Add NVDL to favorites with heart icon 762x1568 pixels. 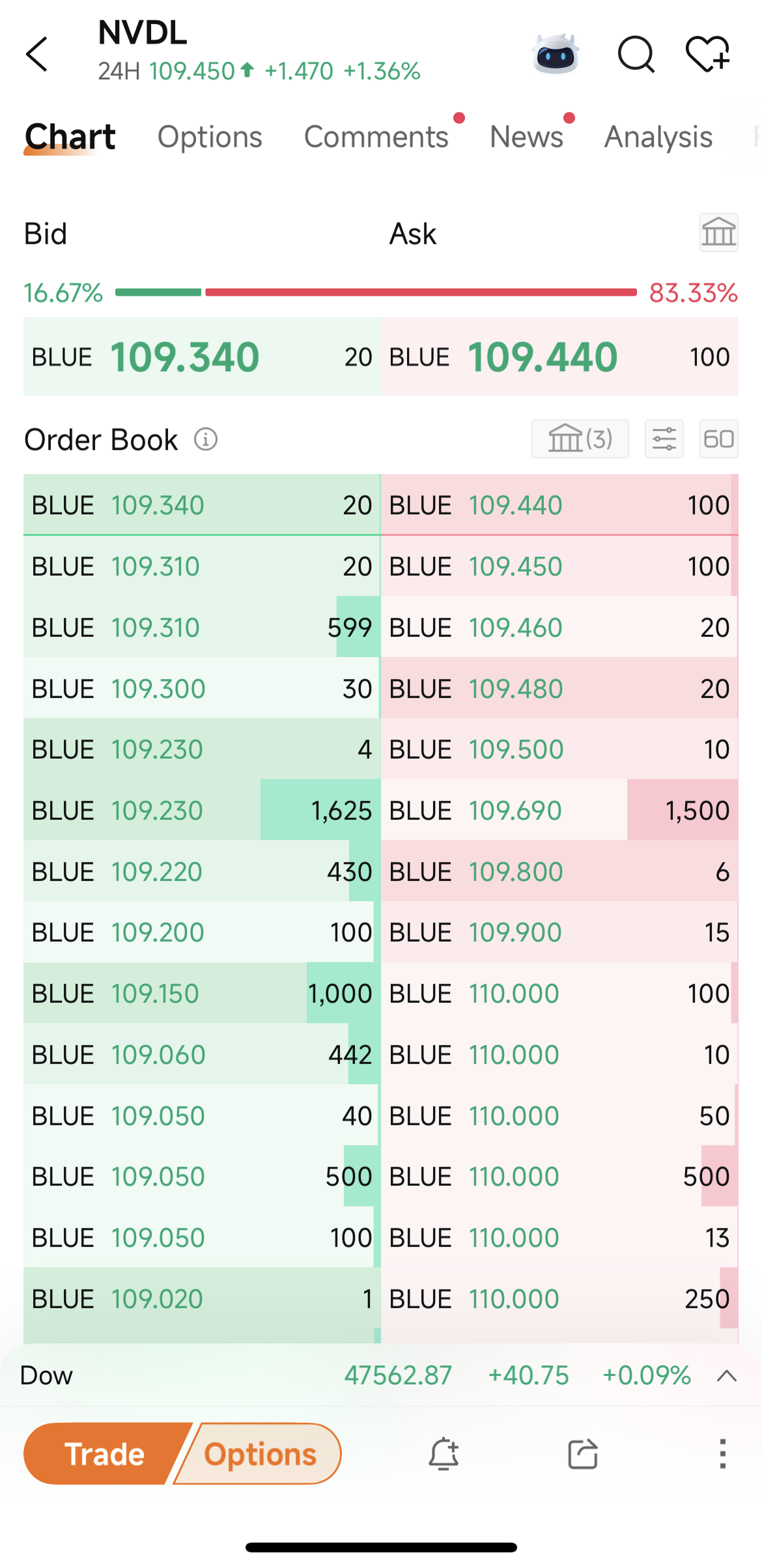708,55
